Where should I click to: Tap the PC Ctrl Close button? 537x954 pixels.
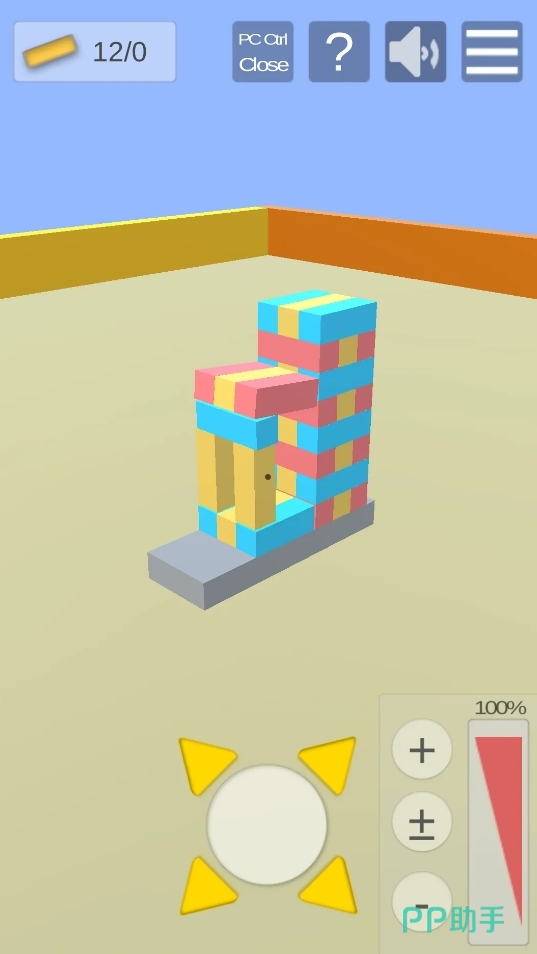click(x=263, y=52)
